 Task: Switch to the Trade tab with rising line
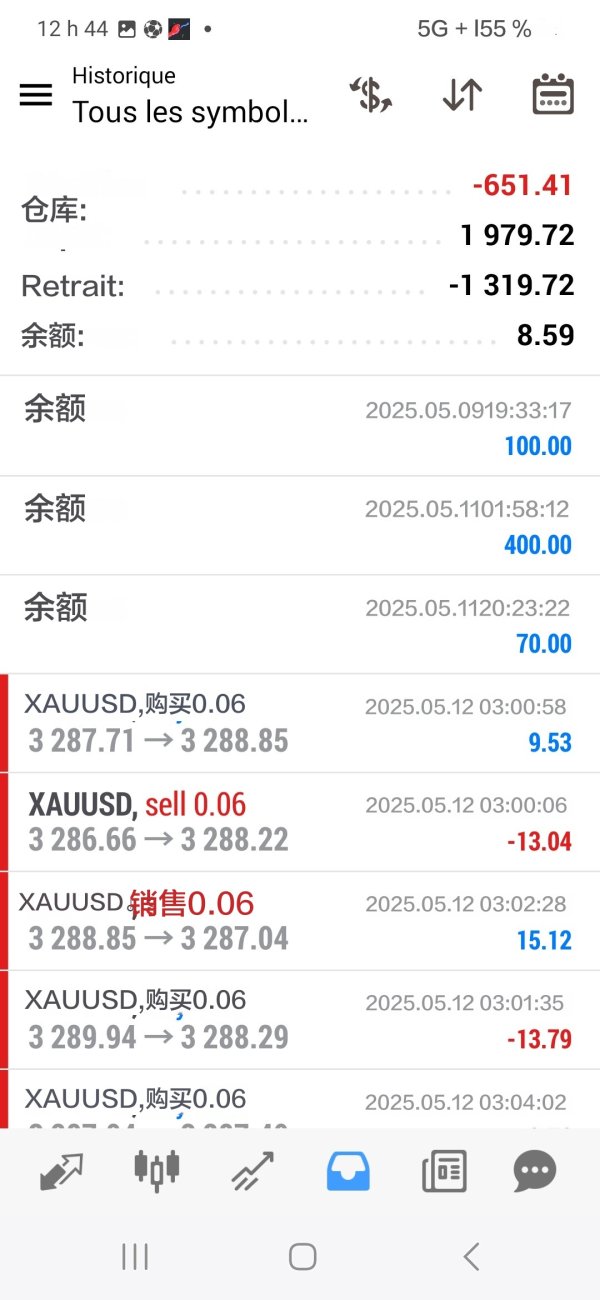[x=252, y=1171]
